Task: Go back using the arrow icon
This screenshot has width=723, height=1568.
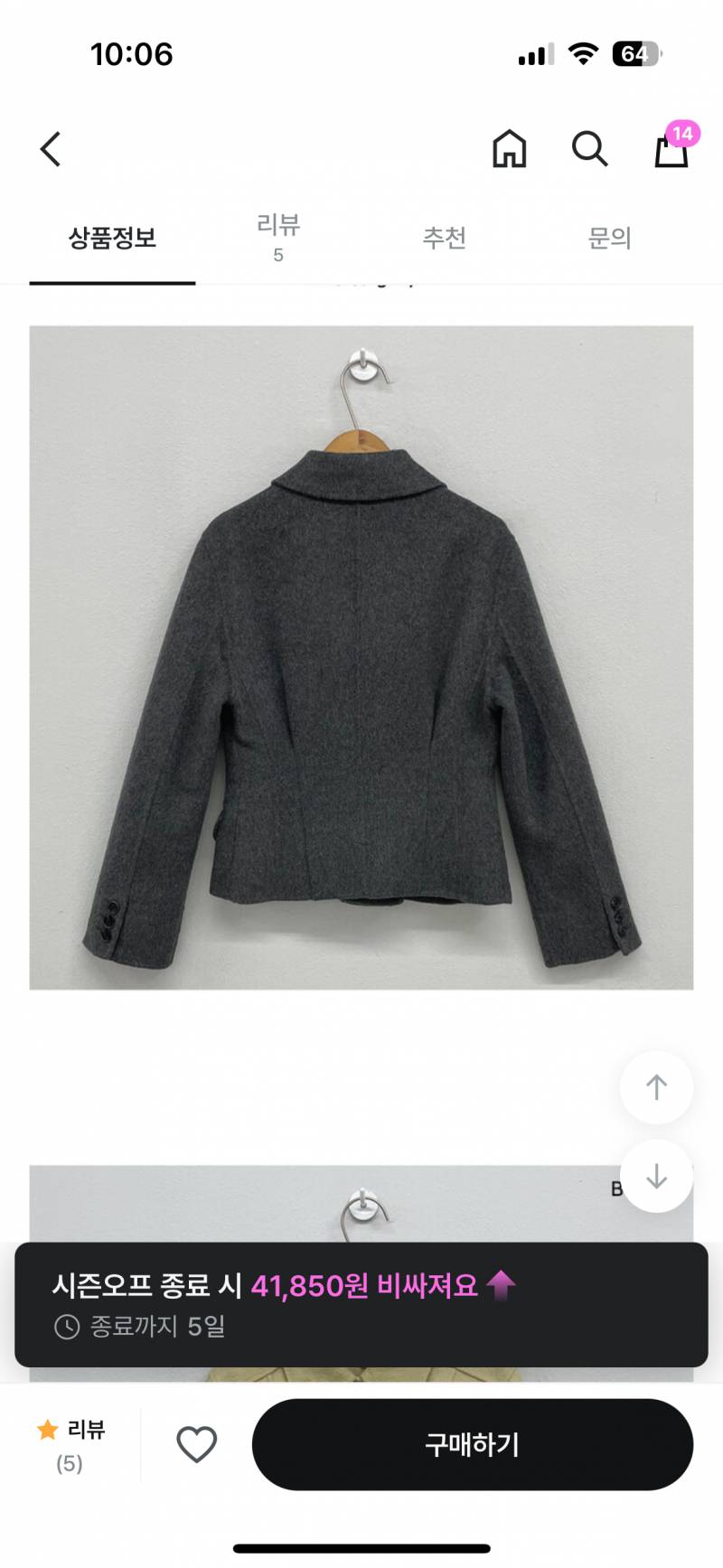Action: [x=51, y=149]
